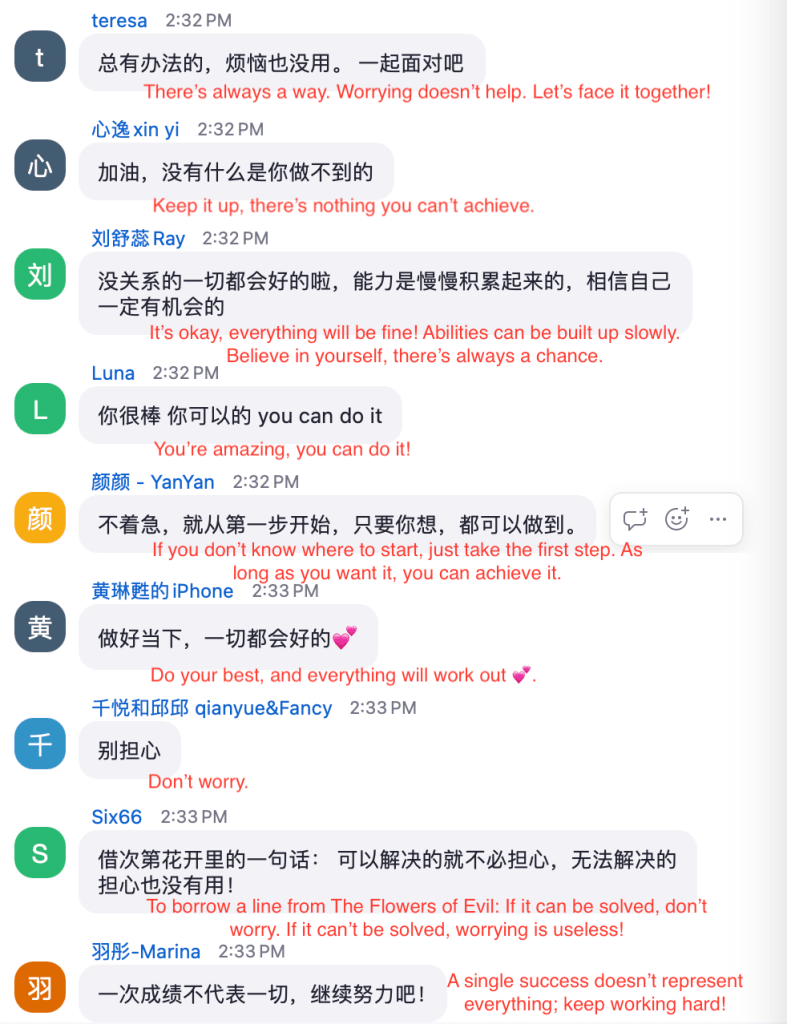Tap Luna's green avatar
This screenshot has width=787, height=1024.
click(x=40, y=410)
